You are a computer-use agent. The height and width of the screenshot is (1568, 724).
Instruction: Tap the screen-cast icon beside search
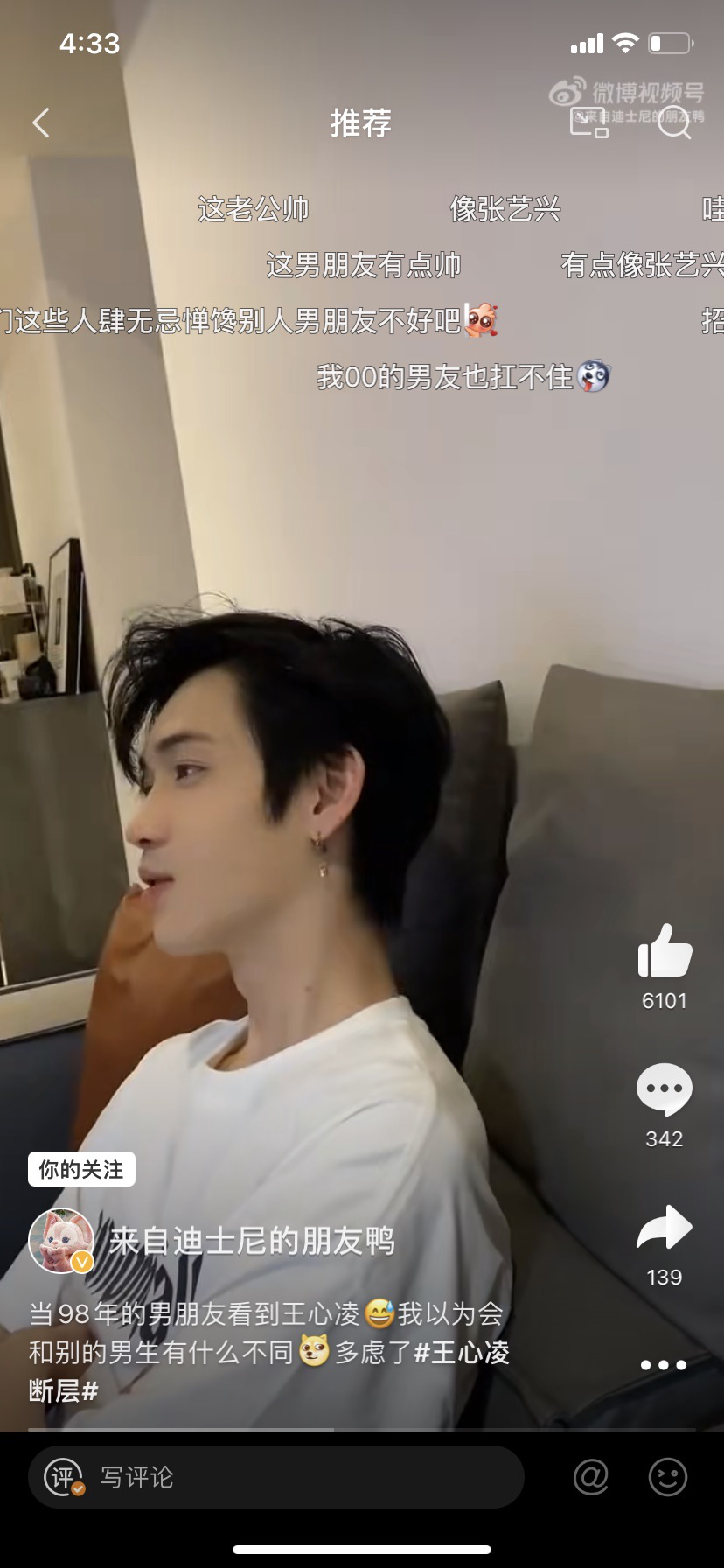[x=589, y=123]
